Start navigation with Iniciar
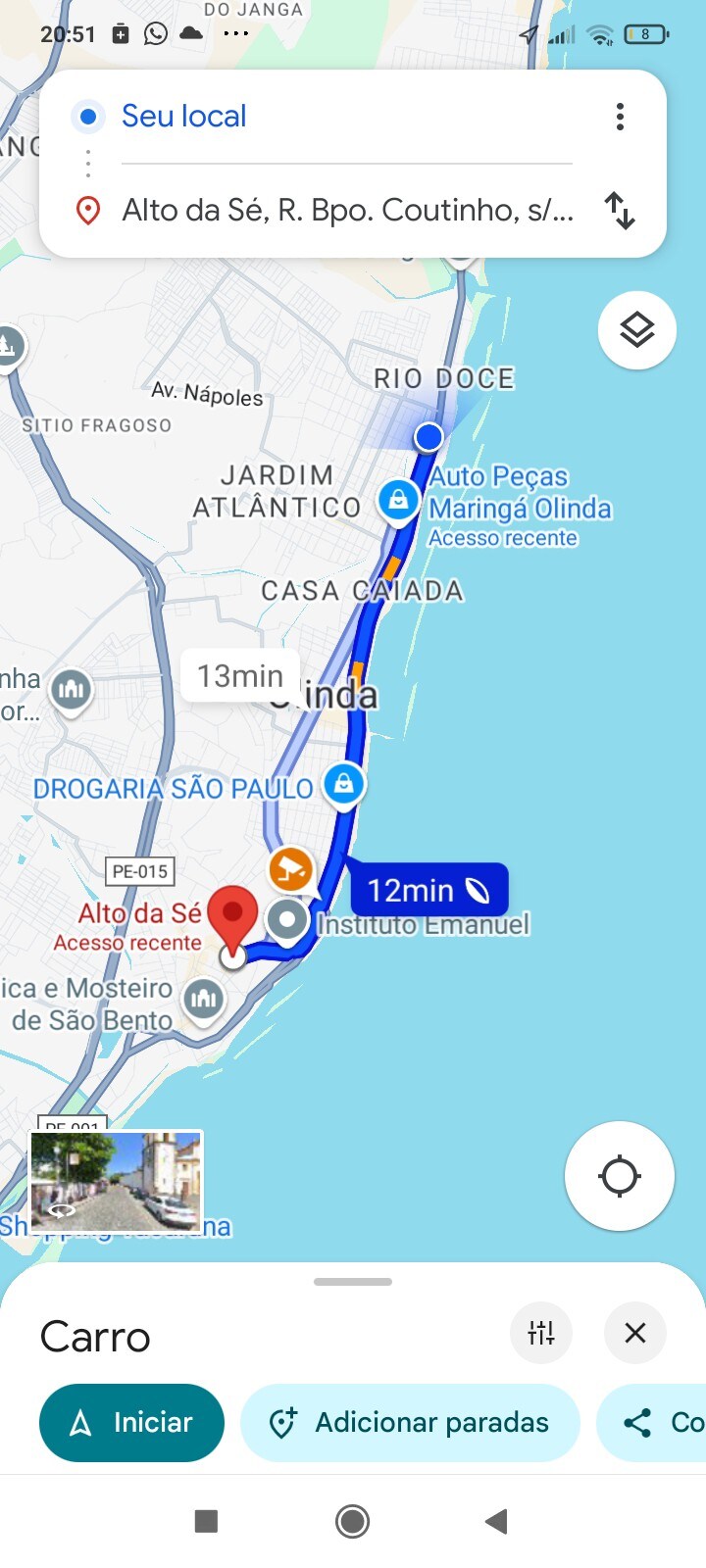This screenshot has width=706, height=1568. 131,1422
